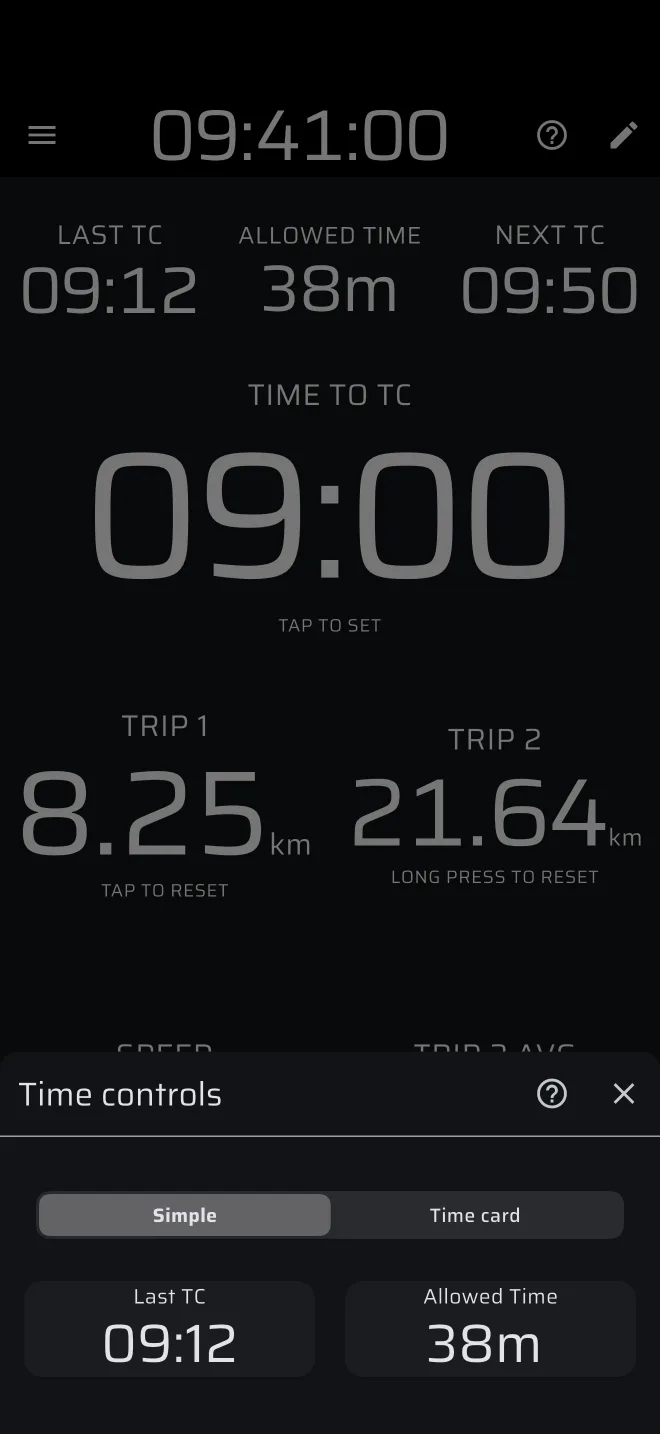Tap the pencil edit icon
This screenshot has width=660, height=1434.
coord(624,135)
